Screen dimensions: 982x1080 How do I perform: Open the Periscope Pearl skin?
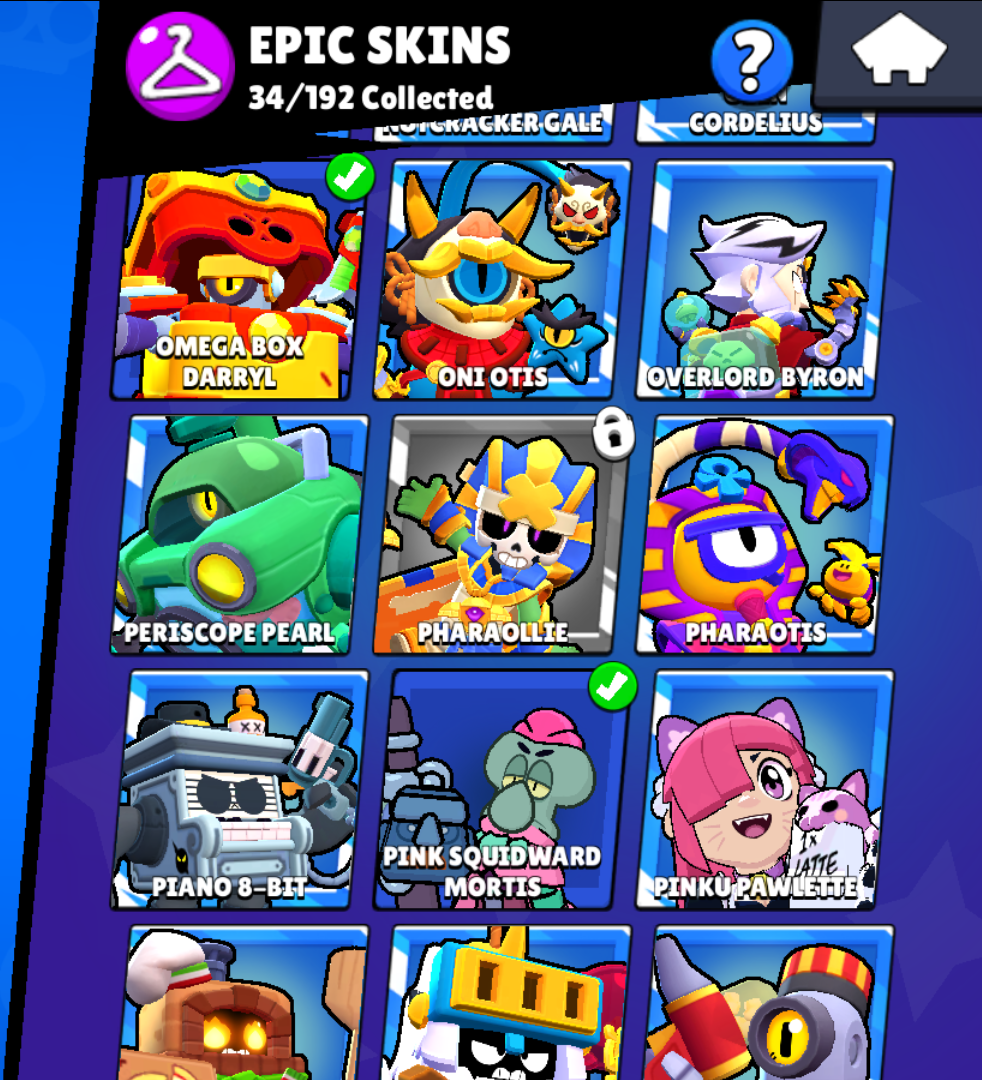238,535
